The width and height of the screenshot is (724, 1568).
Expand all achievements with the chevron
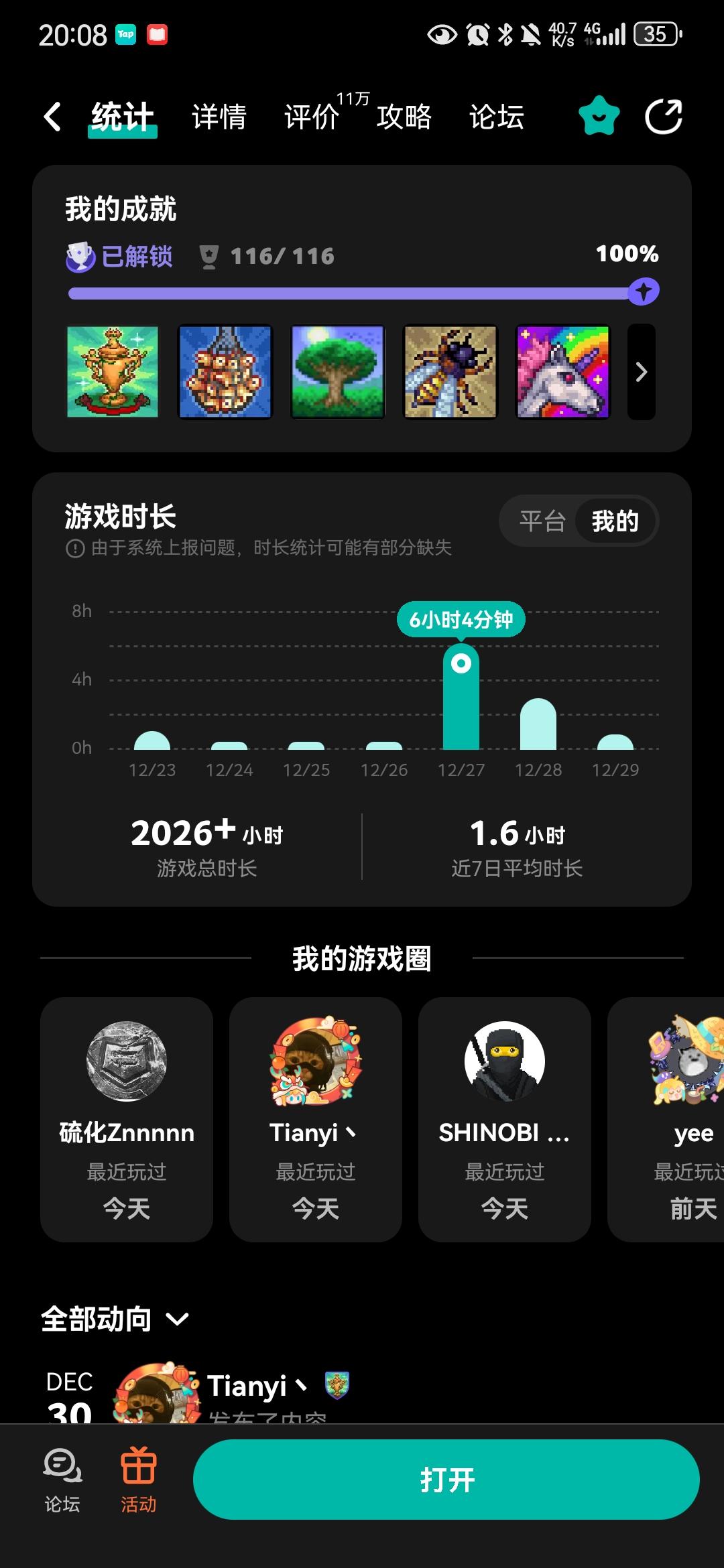[x=642, y=372]
